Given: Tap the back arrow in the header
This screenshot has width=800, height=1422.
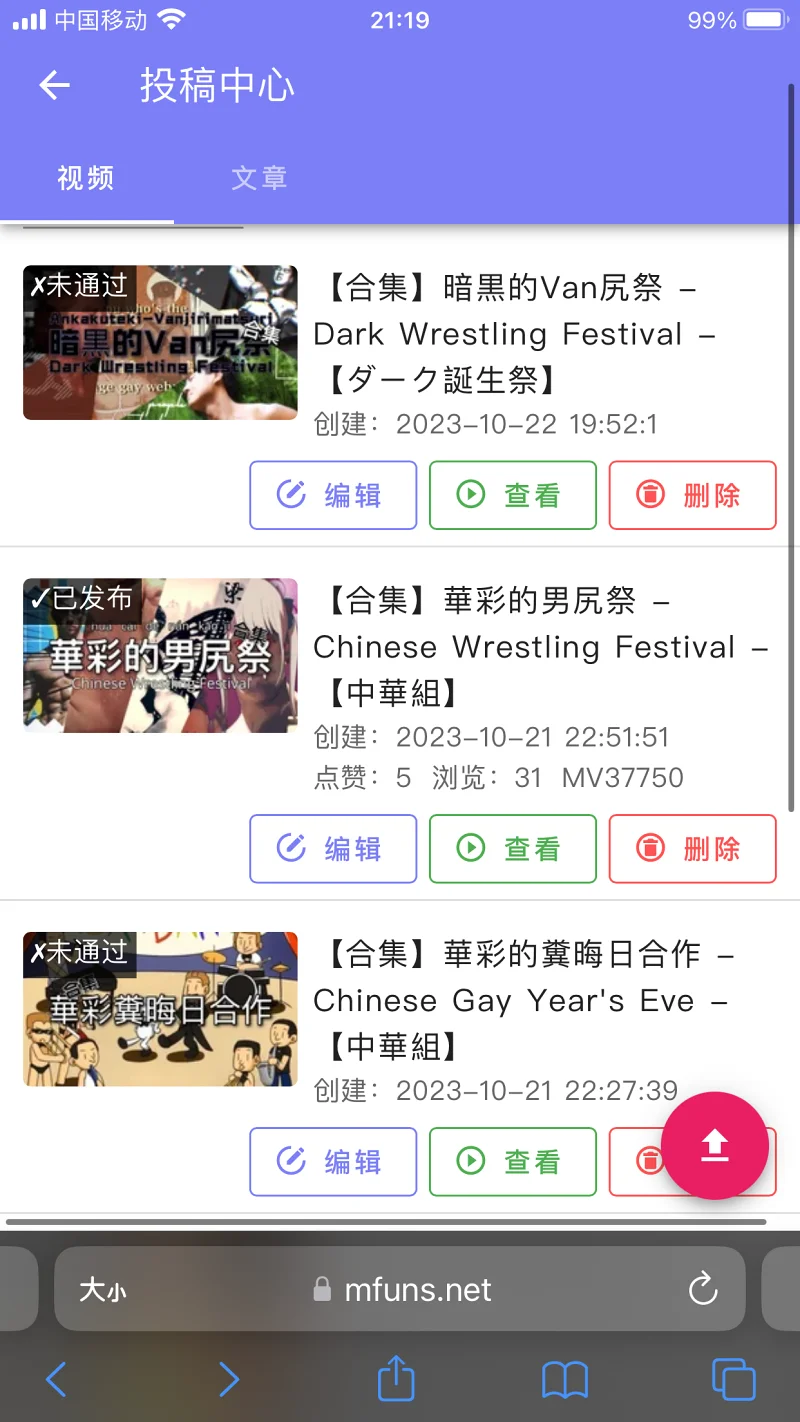Looking at the screenshot, I should point(54,86).
